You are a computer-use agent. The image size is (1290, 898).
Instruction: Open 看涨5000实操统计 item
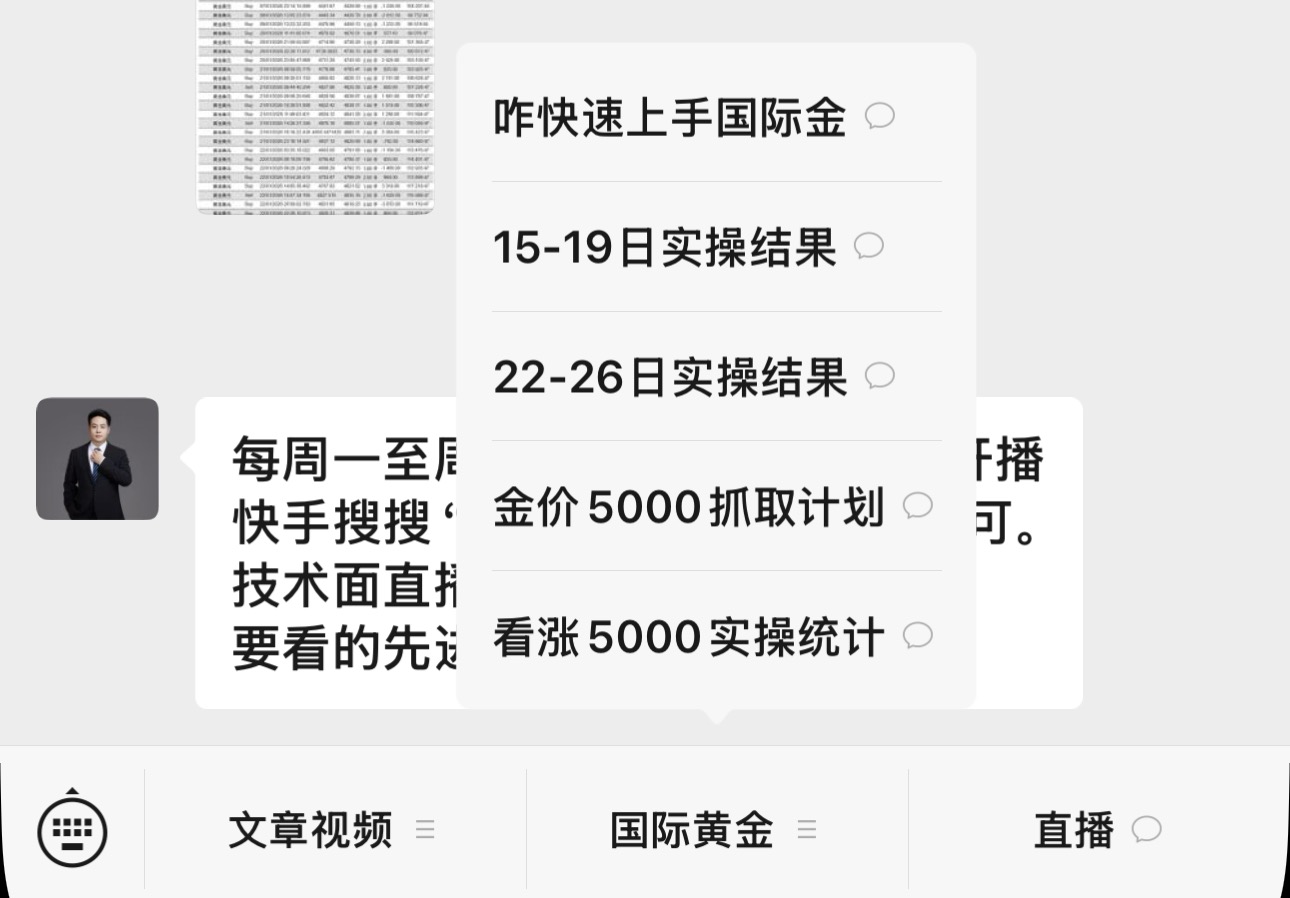712,637
